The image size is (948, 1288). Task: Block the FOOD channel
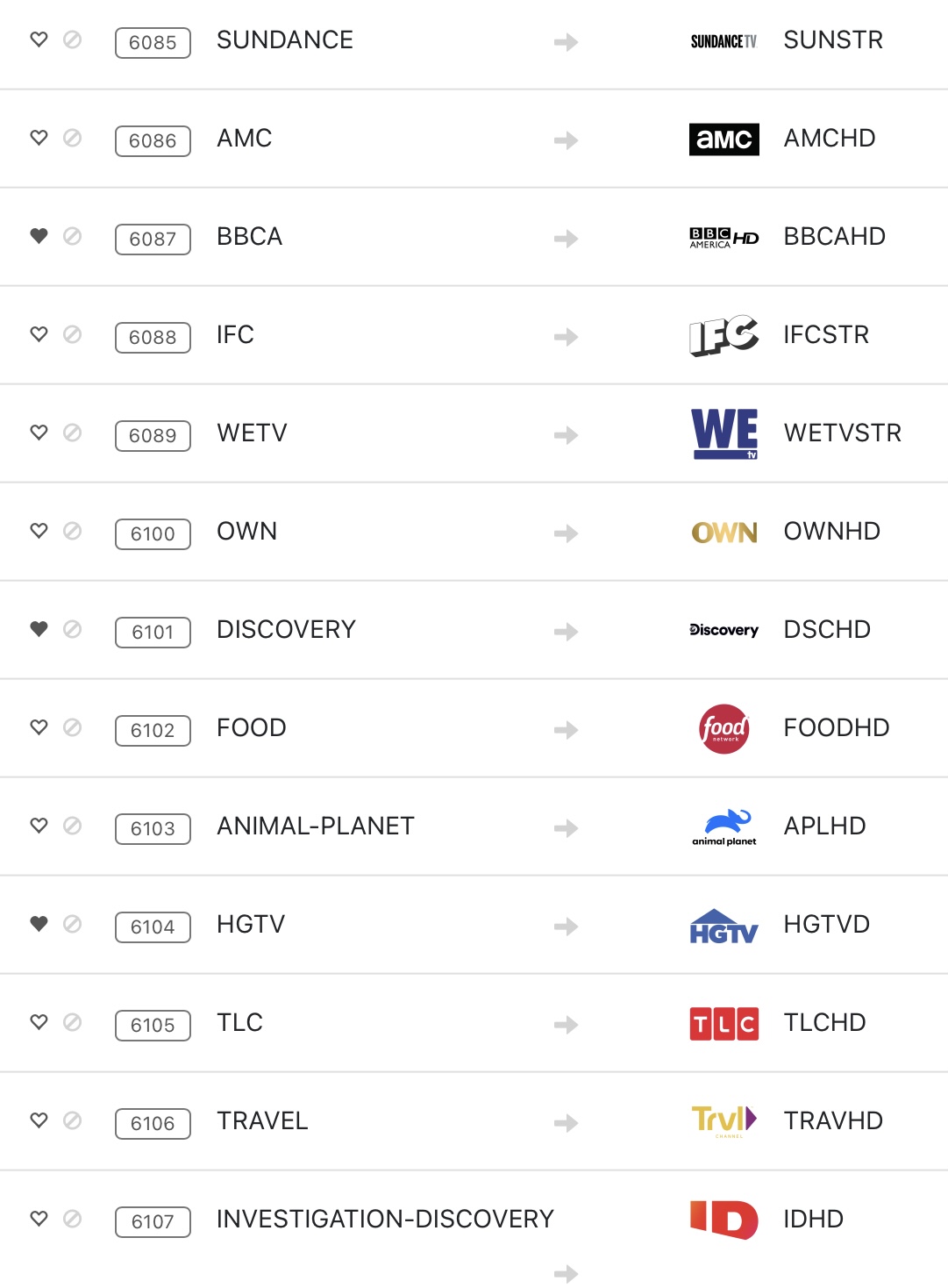point(73,727)
